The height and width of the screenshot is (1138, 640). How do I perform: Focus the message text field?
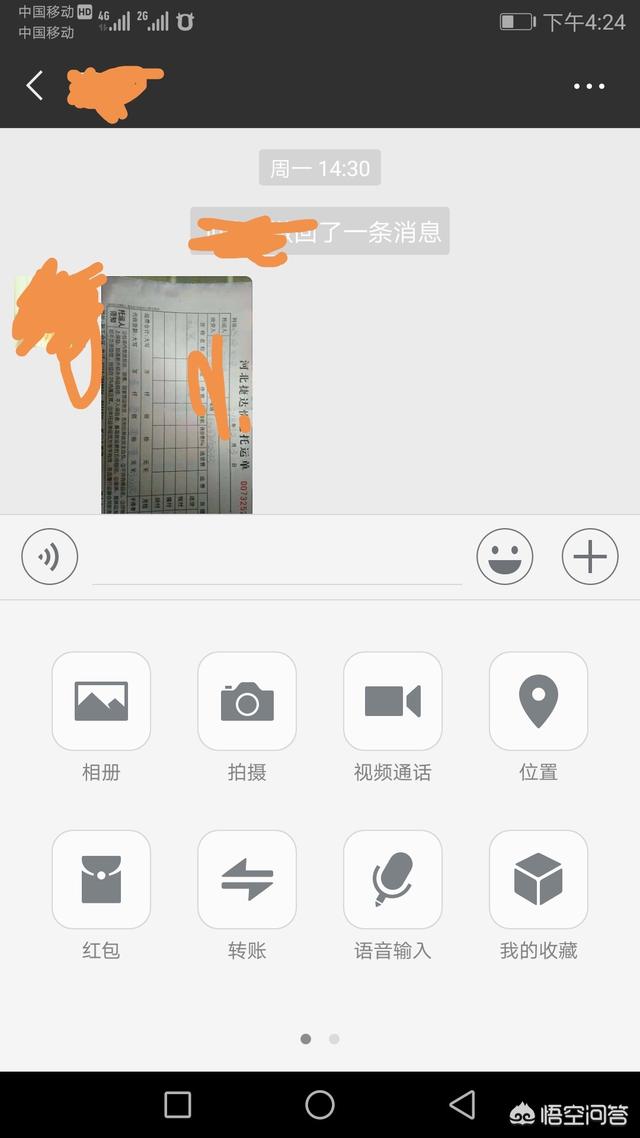coord(276,558)
